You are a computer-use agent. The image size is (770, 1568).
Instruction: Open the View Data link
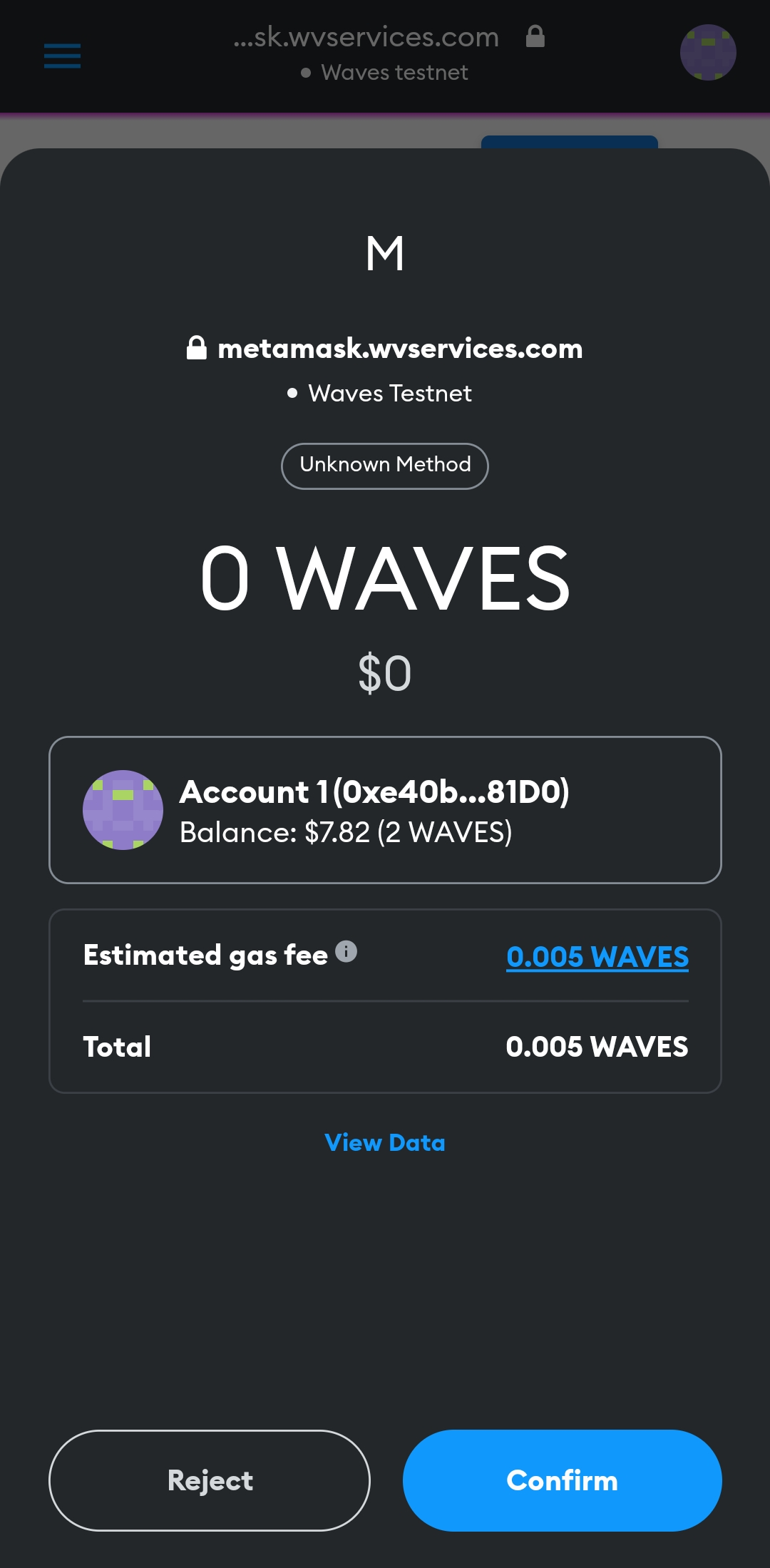[385, 1142]
